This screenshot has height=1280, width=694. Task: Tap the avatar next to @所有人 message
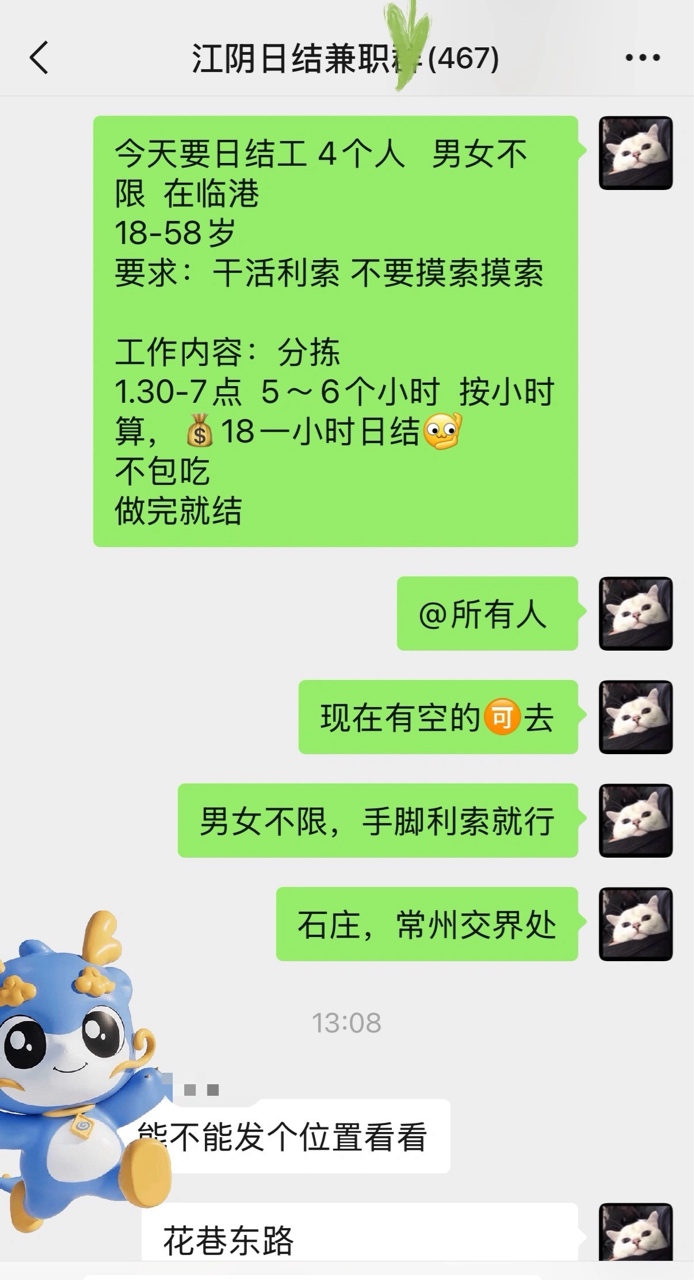click(x=635, y=614)
